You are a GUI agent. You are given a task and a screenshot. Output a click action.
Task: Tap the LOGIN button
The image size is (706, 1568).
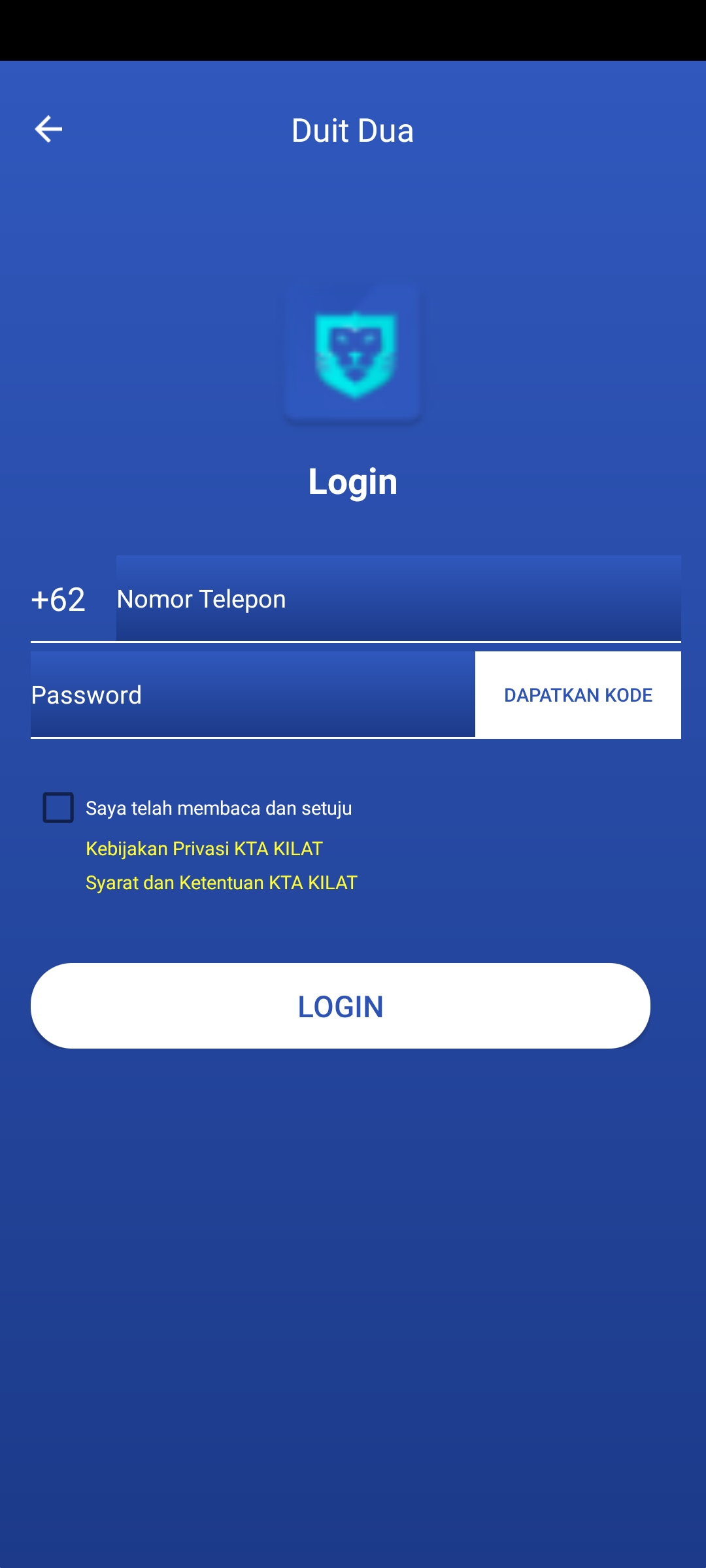(x=340, y=1005)
